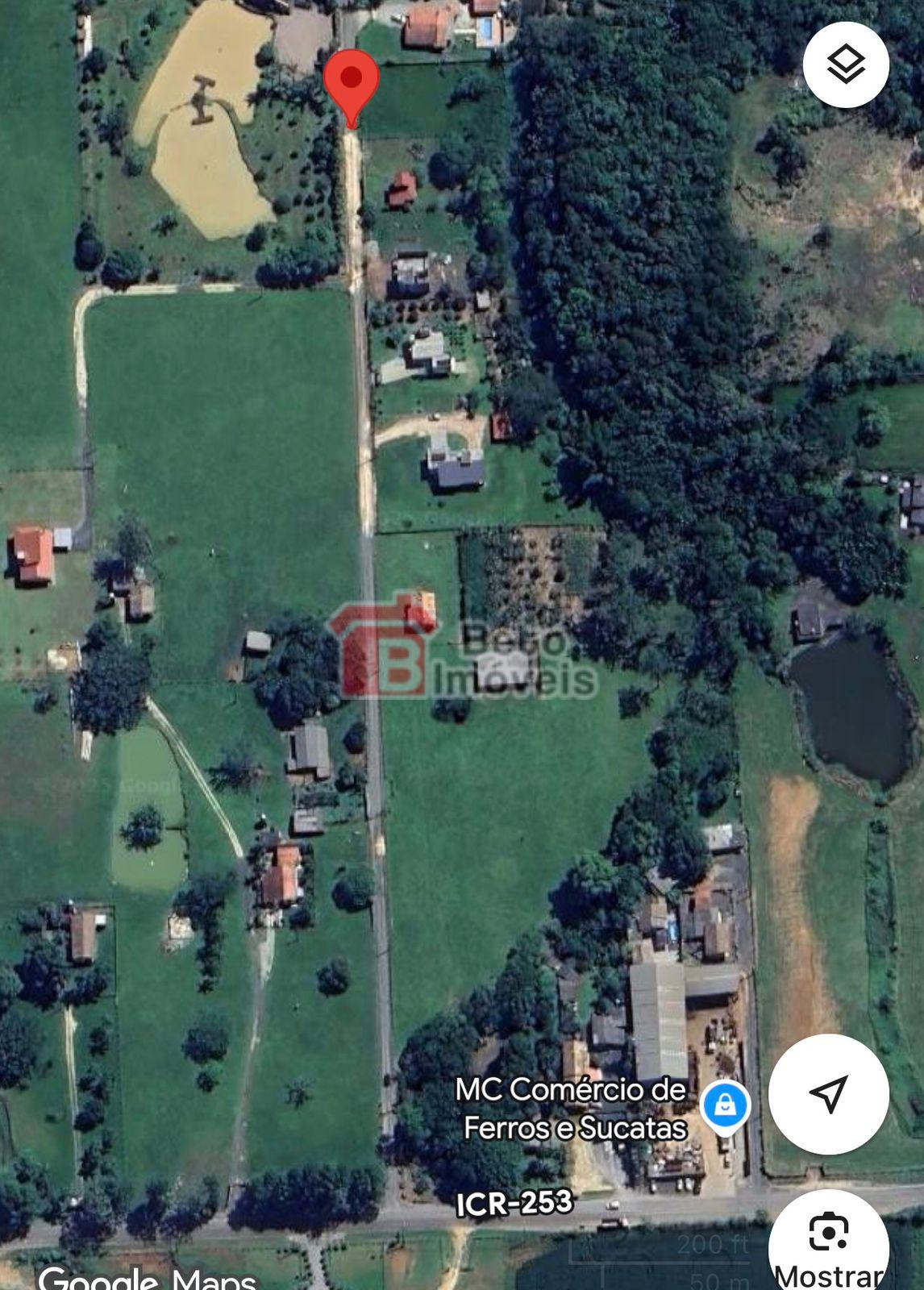Open the map layers selector
This screenshot has width=924, height=1290.
846,64
